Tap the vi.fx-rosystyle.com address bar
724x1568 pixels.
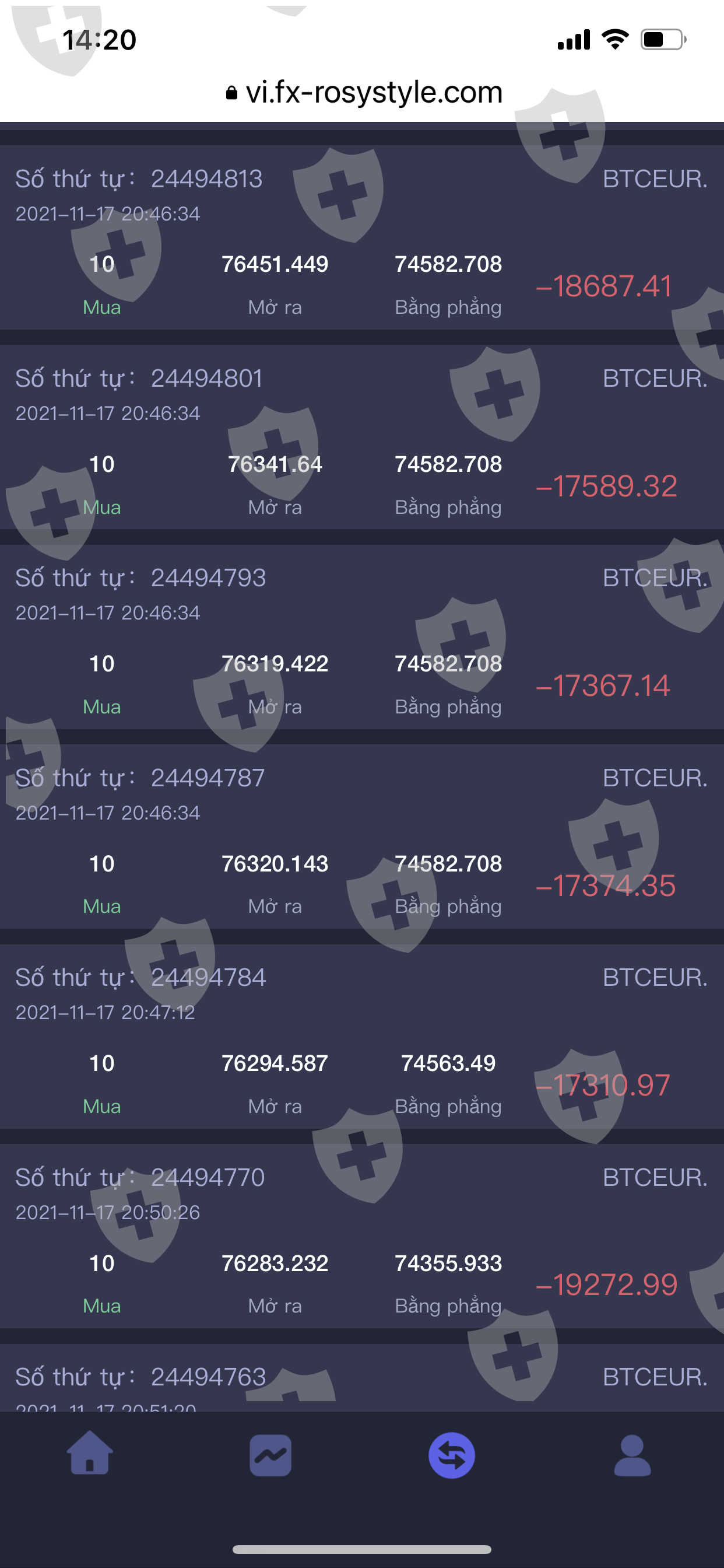[363, 93]
